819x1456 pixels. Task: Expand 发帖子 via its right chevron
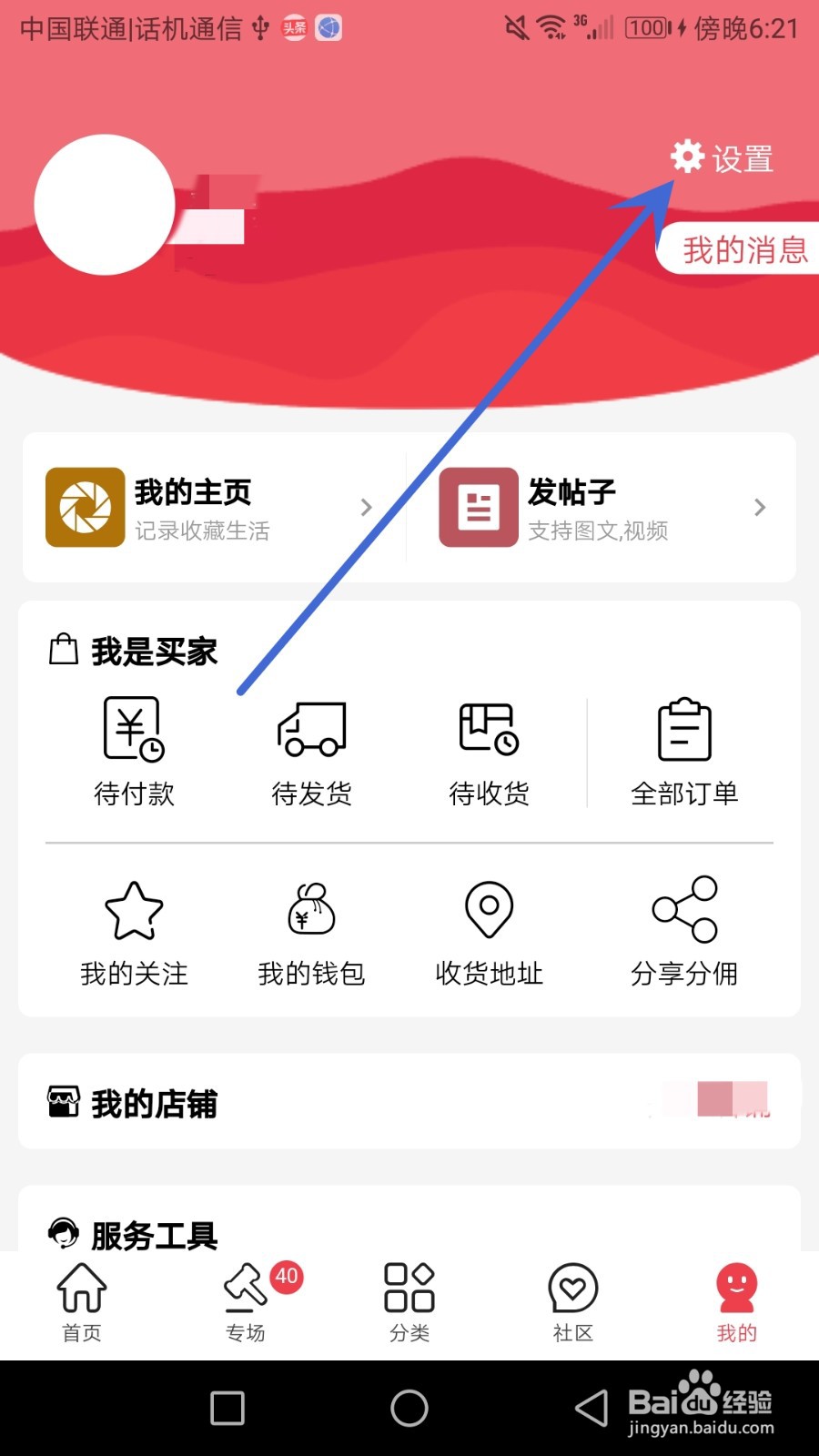click(760, 507)
